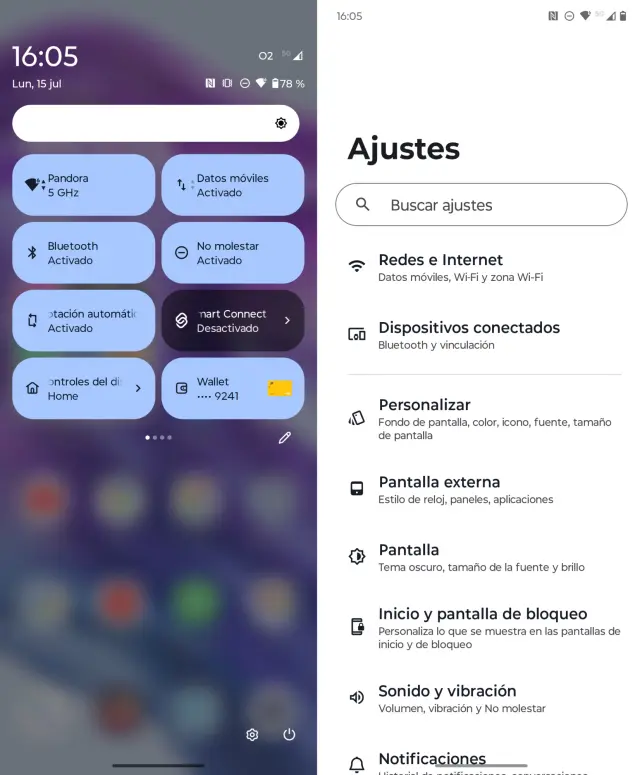Select Pantalla externa

(x=481, y=489)
